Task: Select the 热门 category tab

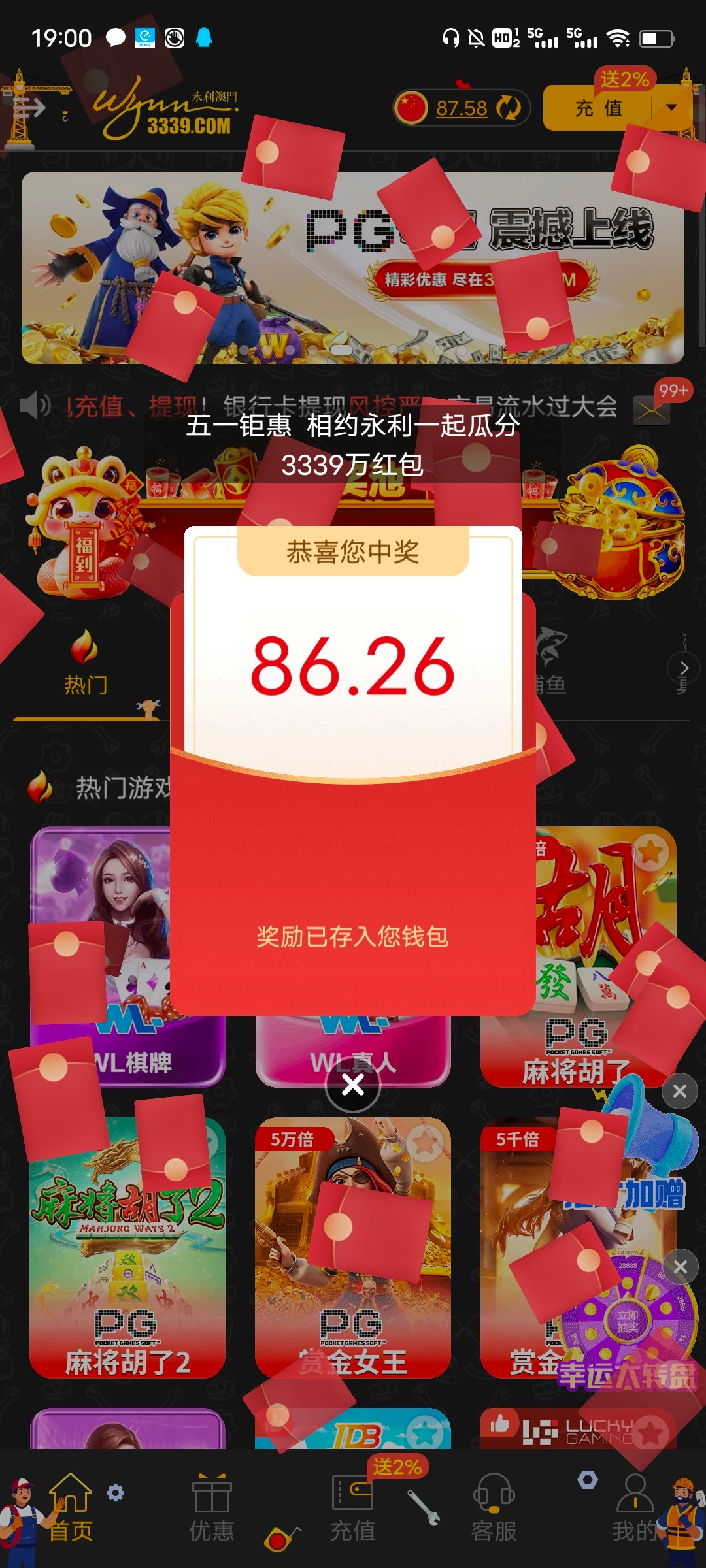Action: click(85, 663)
